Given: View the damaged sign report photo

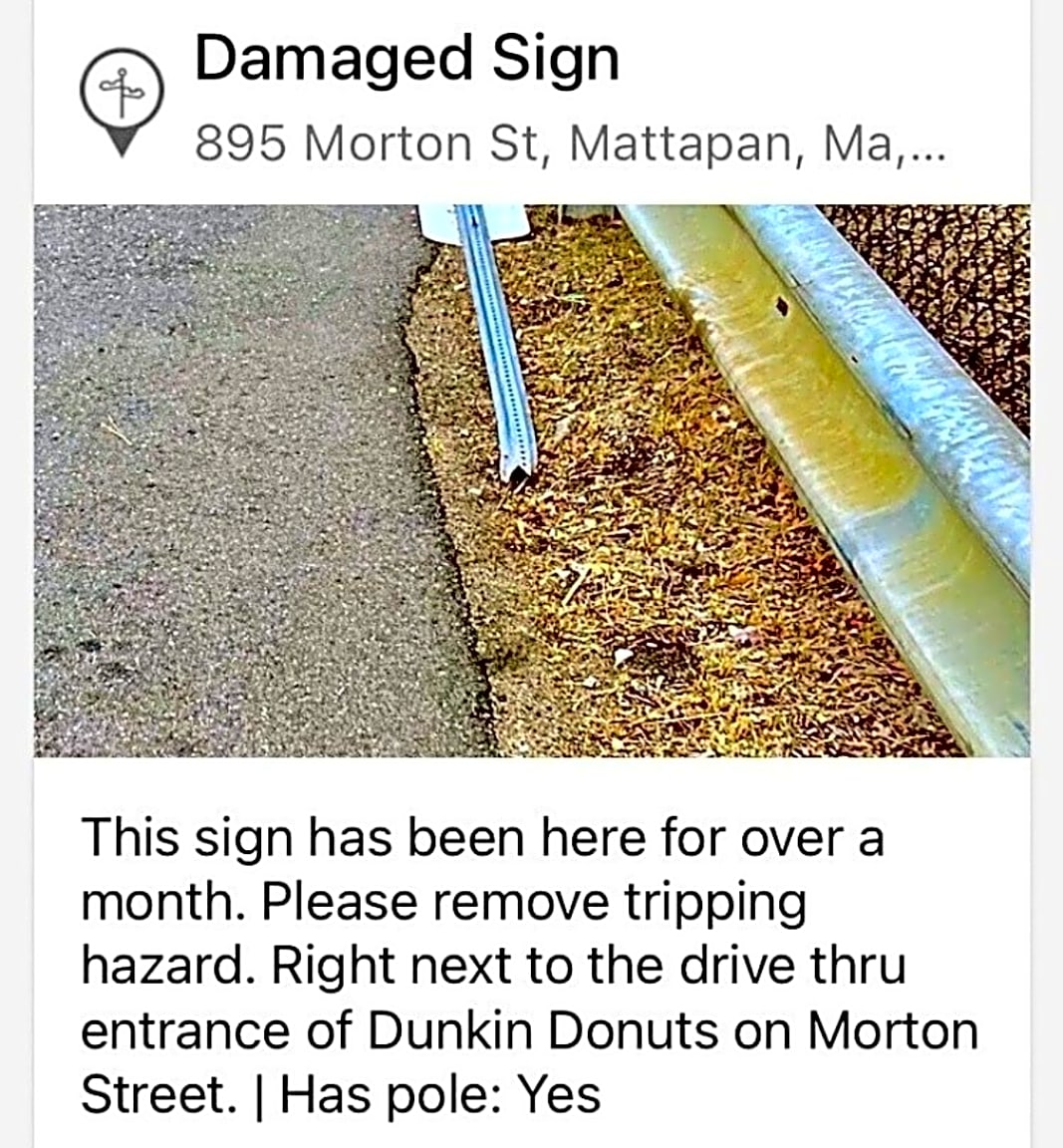Looking at the screenshot, I should (532, 480).
